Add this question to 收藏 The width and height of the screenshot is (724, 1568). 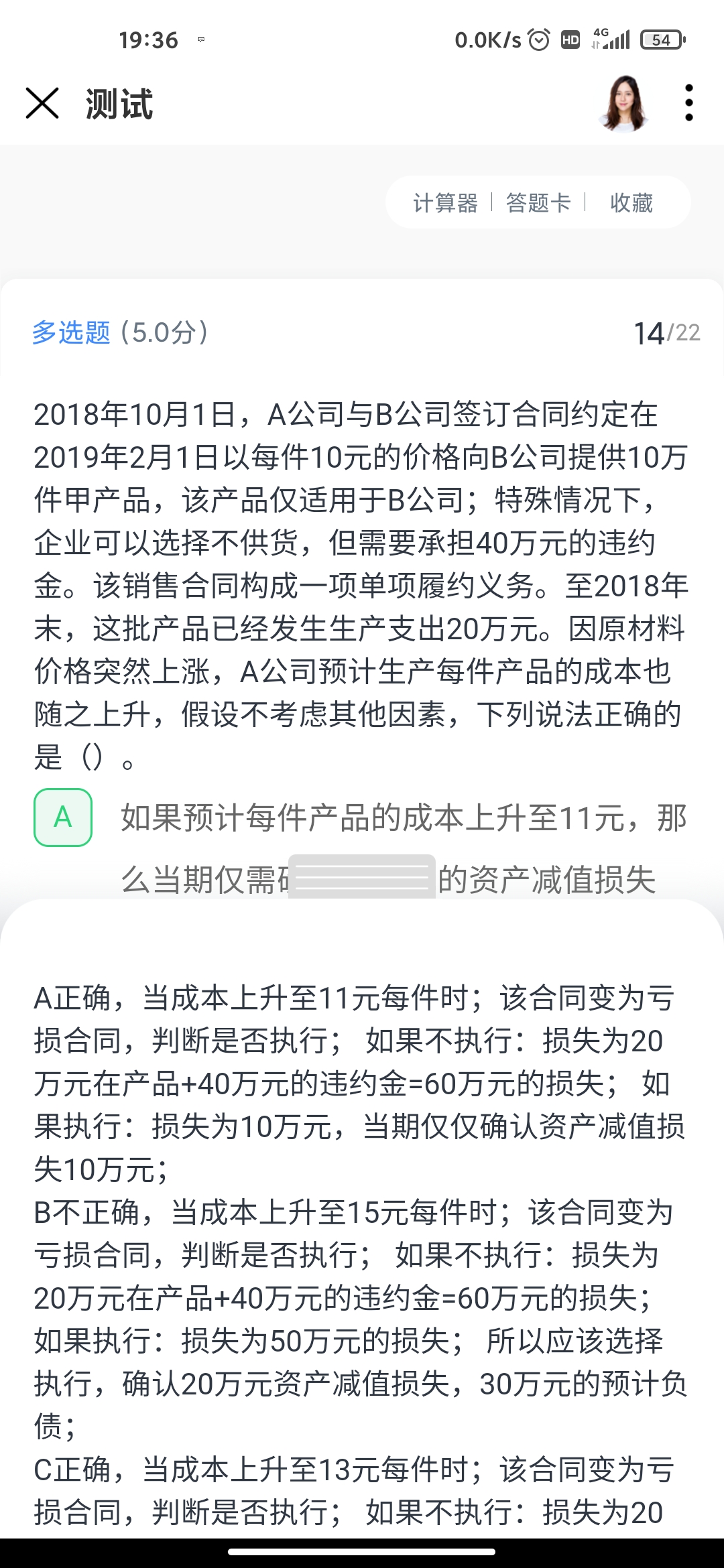click(631, 202)
